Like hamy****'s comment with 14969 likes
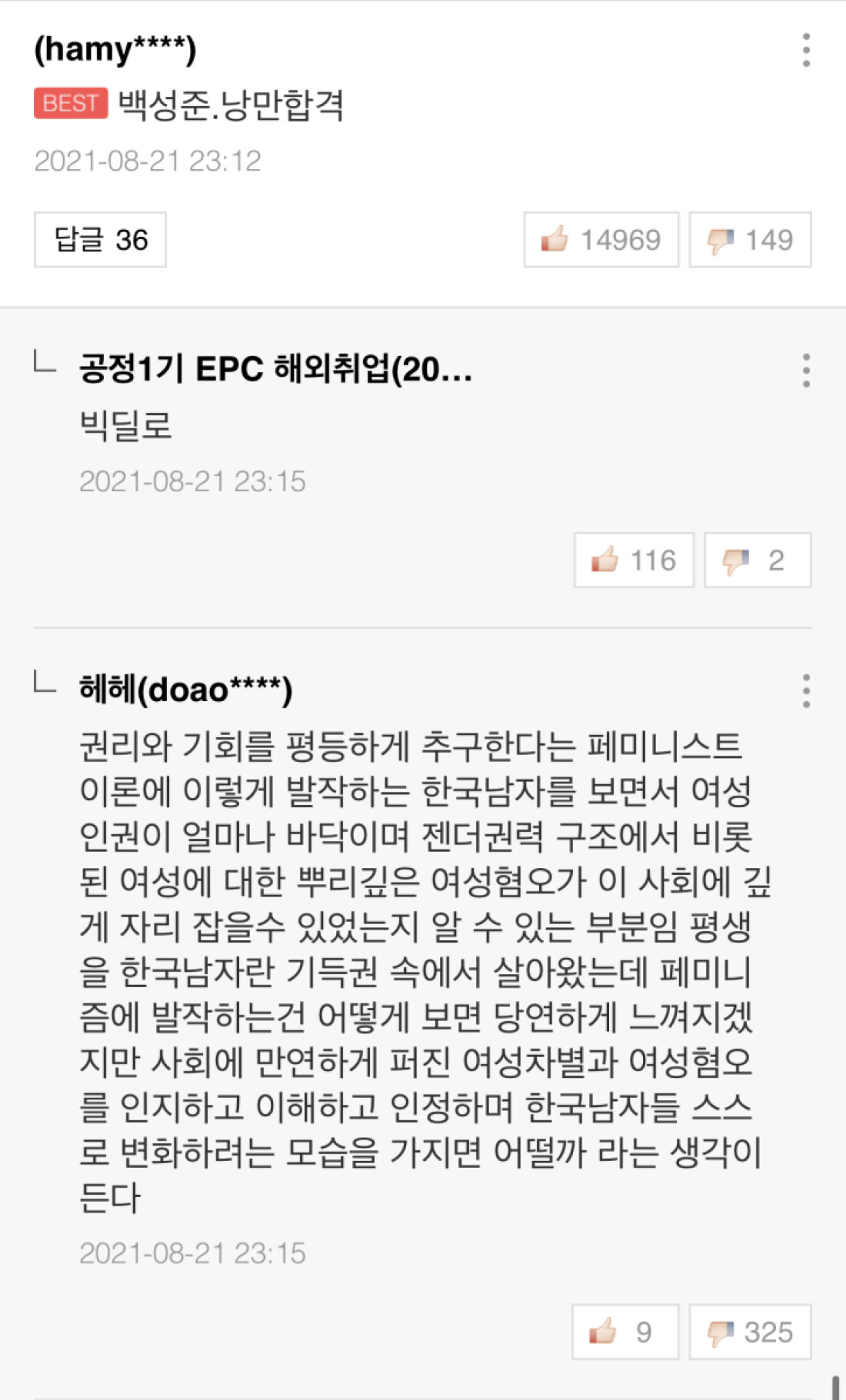 click(601, 240)
